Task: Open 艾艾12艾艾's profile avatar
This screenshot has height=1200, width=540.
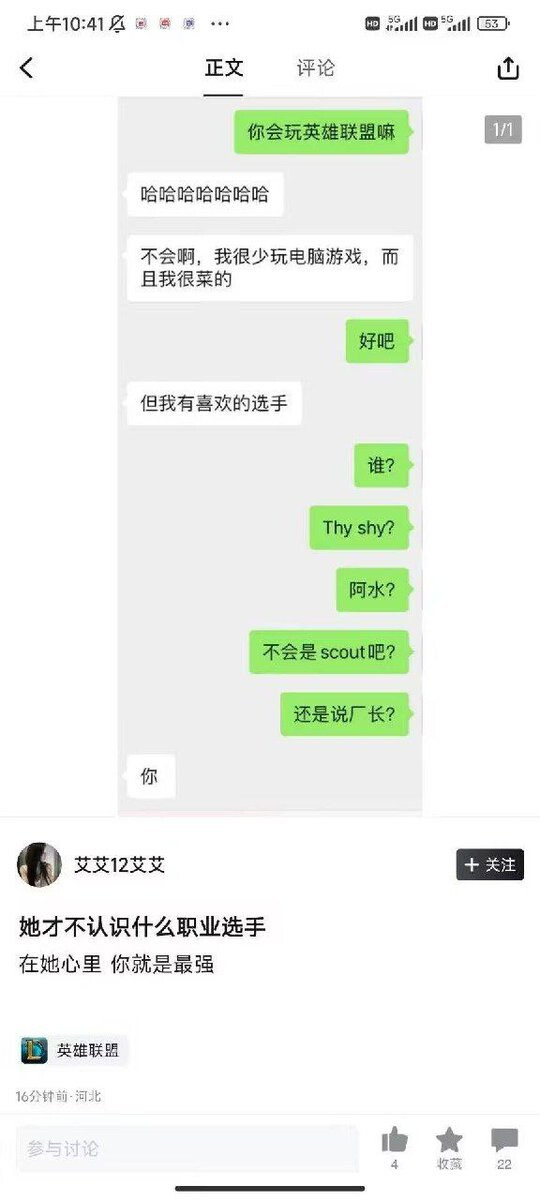Action: tap(39, 864)
